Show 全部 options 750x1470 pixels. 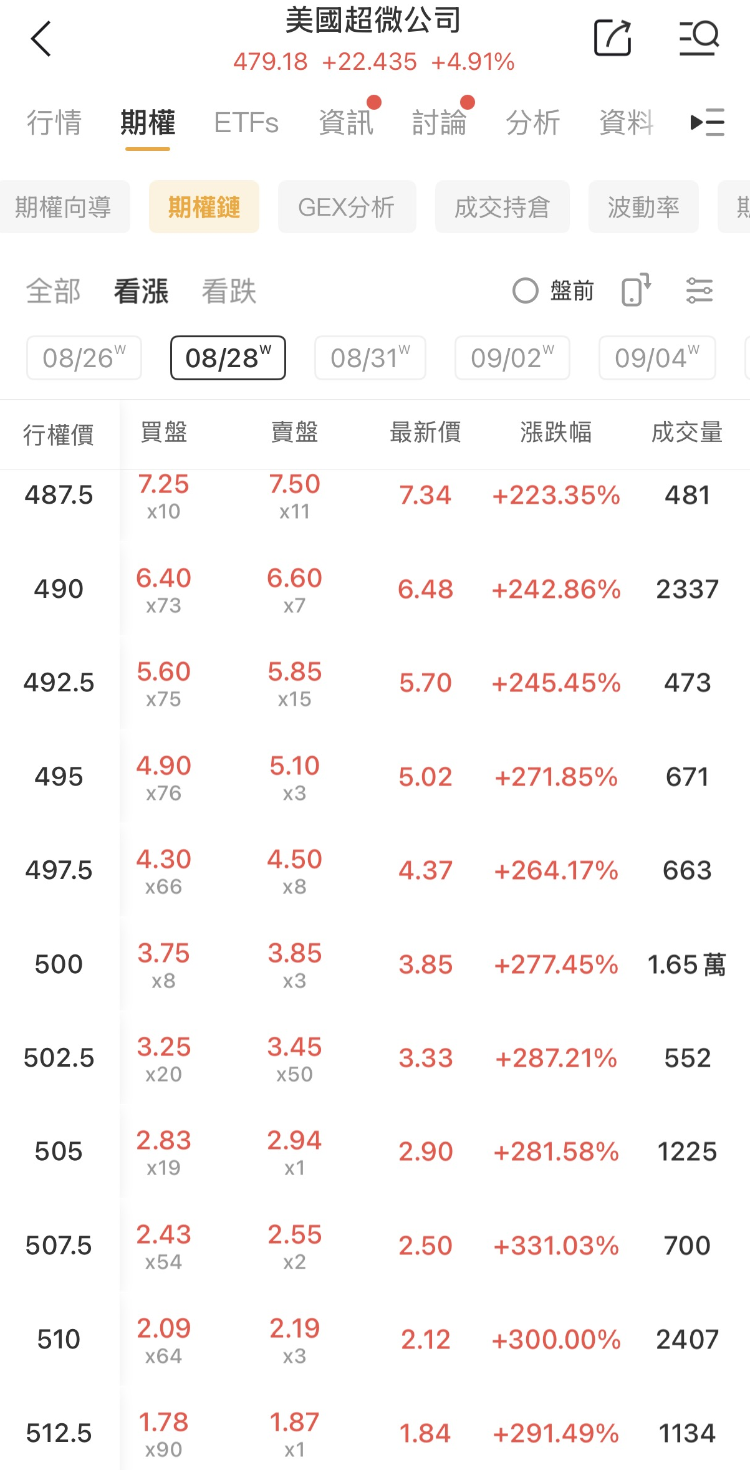click(53, 291)
